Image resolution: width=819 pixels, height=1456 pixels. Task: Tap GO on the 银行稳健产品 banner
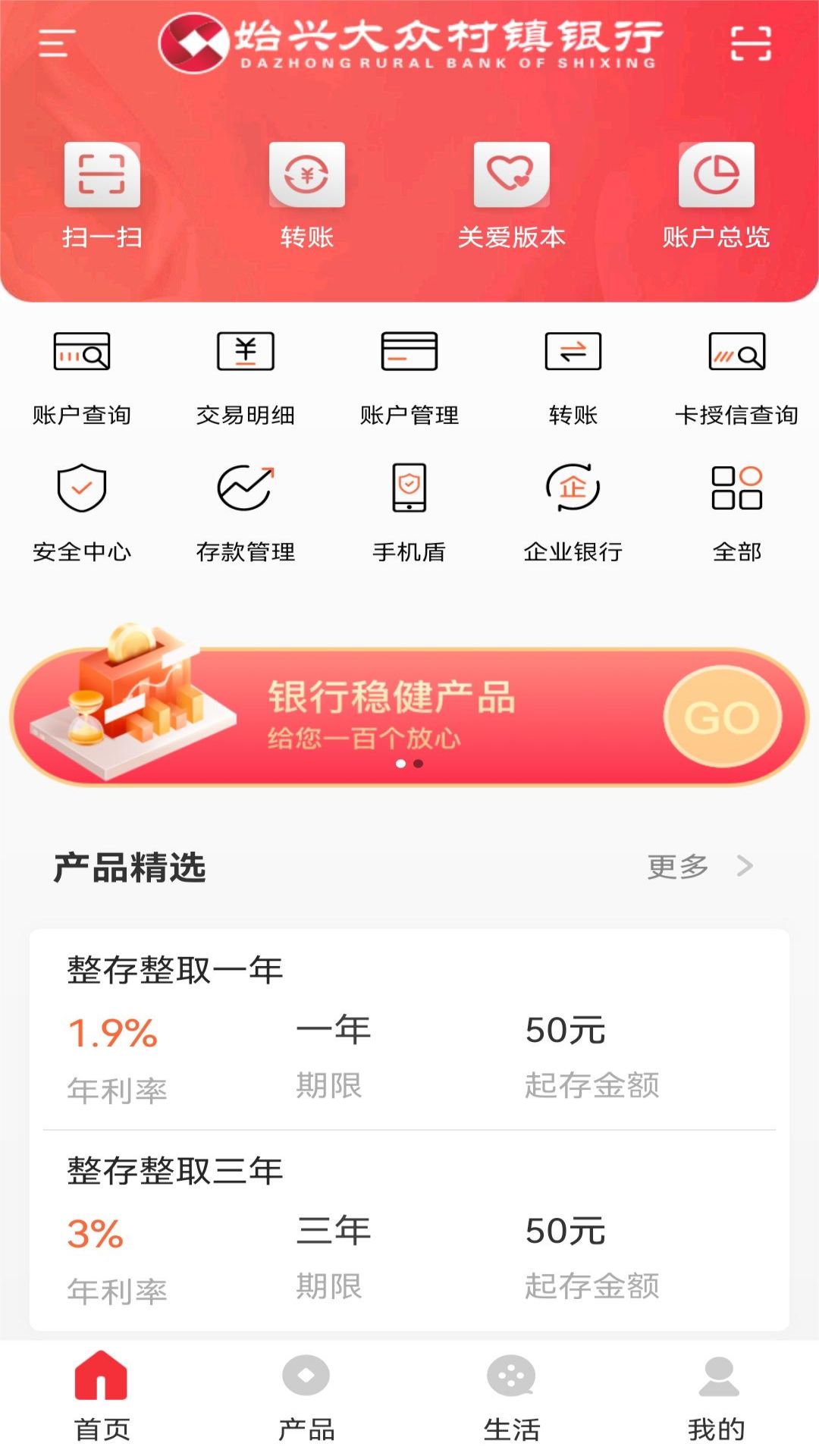[x=722, y=717]
